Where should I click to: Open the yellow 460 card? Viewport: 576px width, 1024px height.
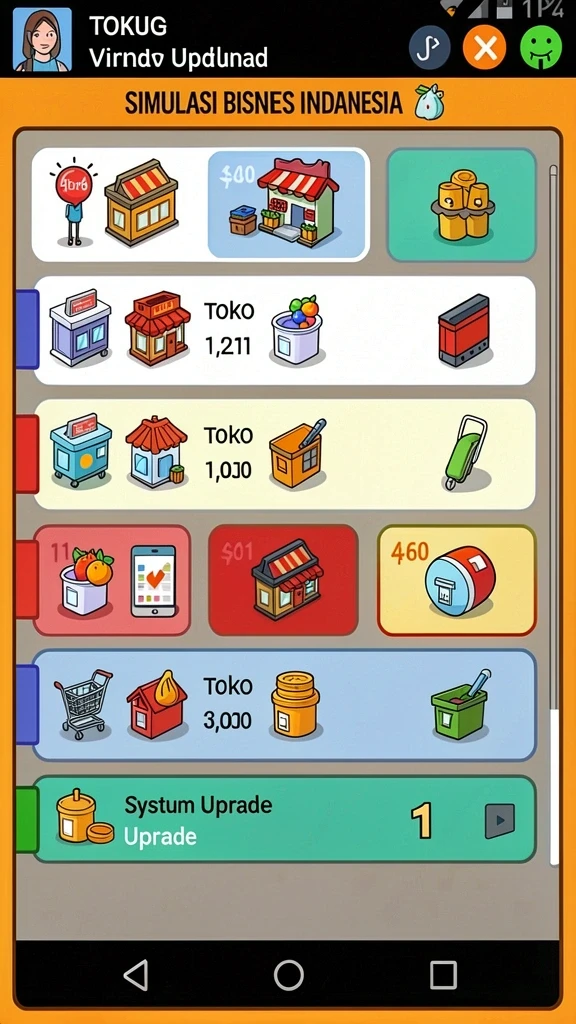coord(457,581)
